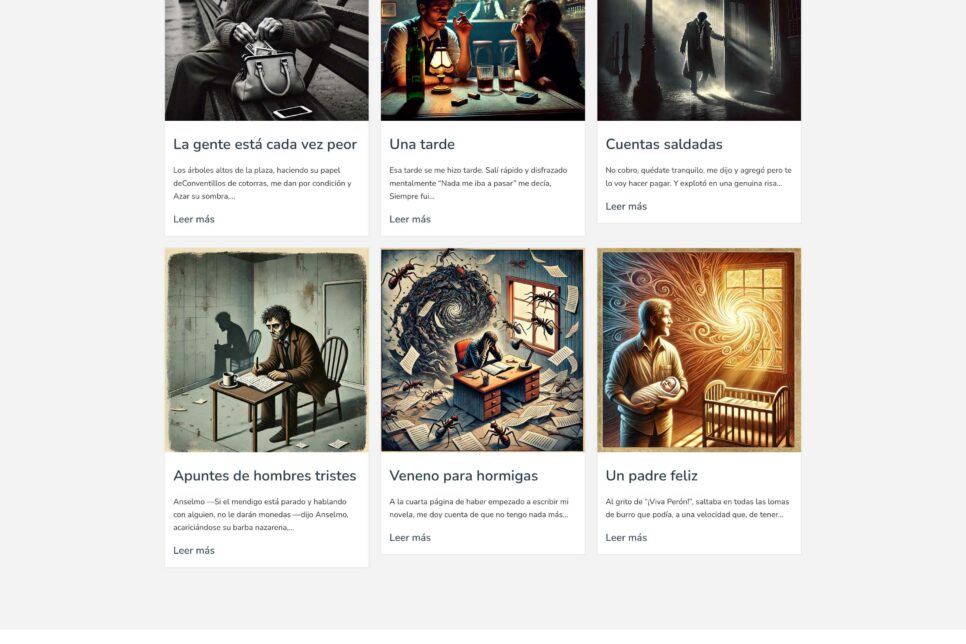The width and height of the screenshot is (966, 644).
Task: Open the Una tarde story title
Action: coord(422,144)
